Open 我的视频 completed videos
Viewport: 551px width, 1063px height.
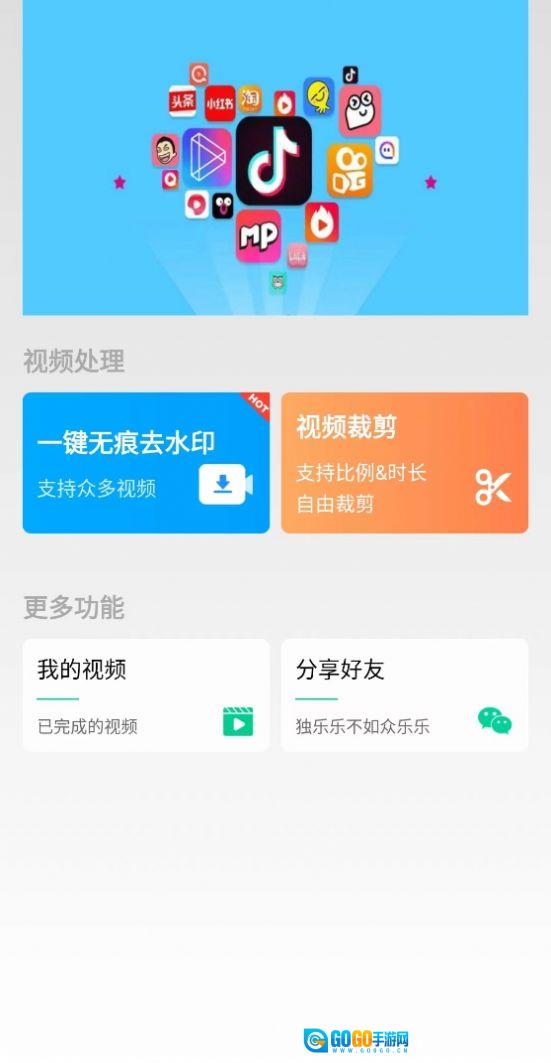point(146,695)
